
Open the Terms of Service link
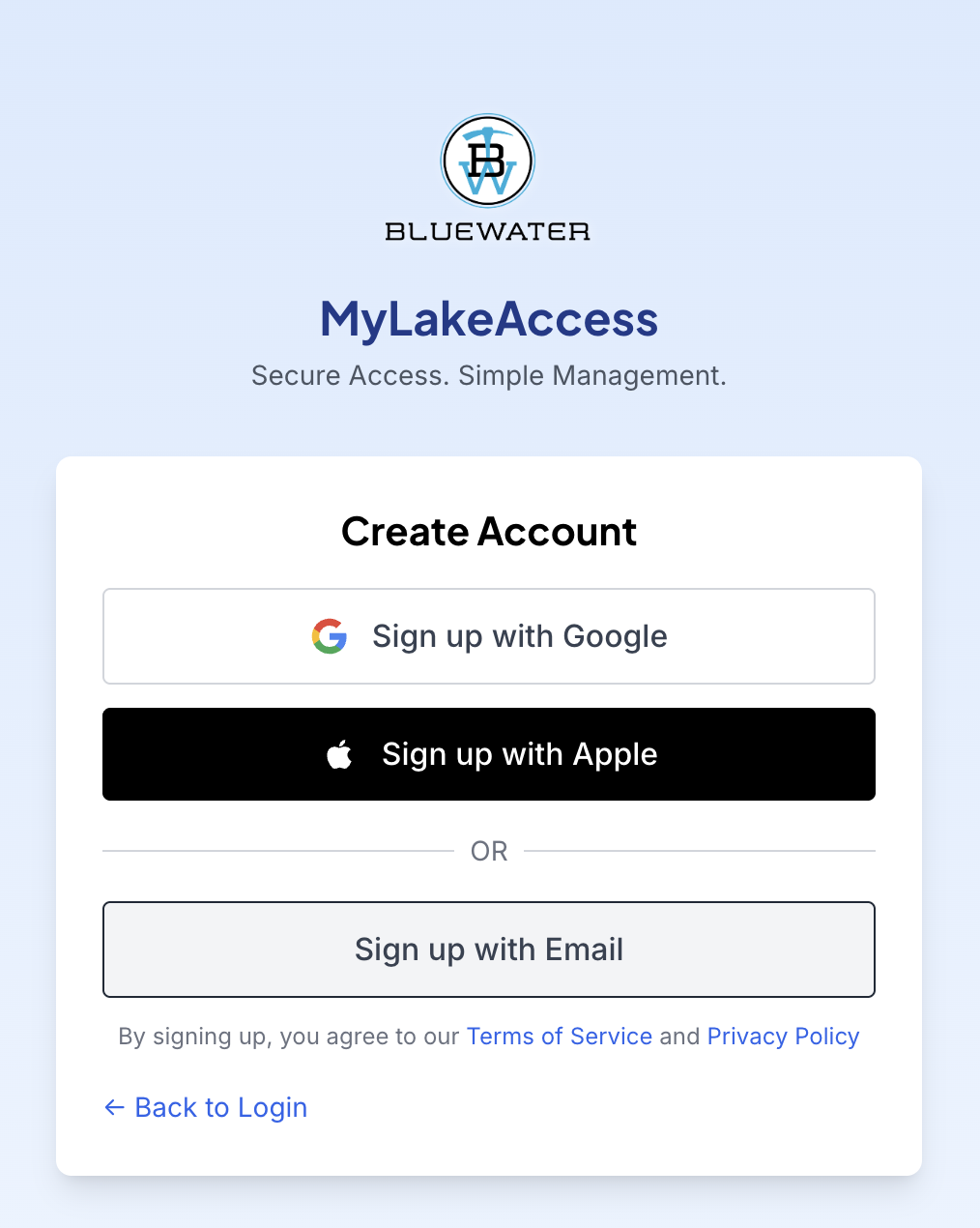point(559,1037)
